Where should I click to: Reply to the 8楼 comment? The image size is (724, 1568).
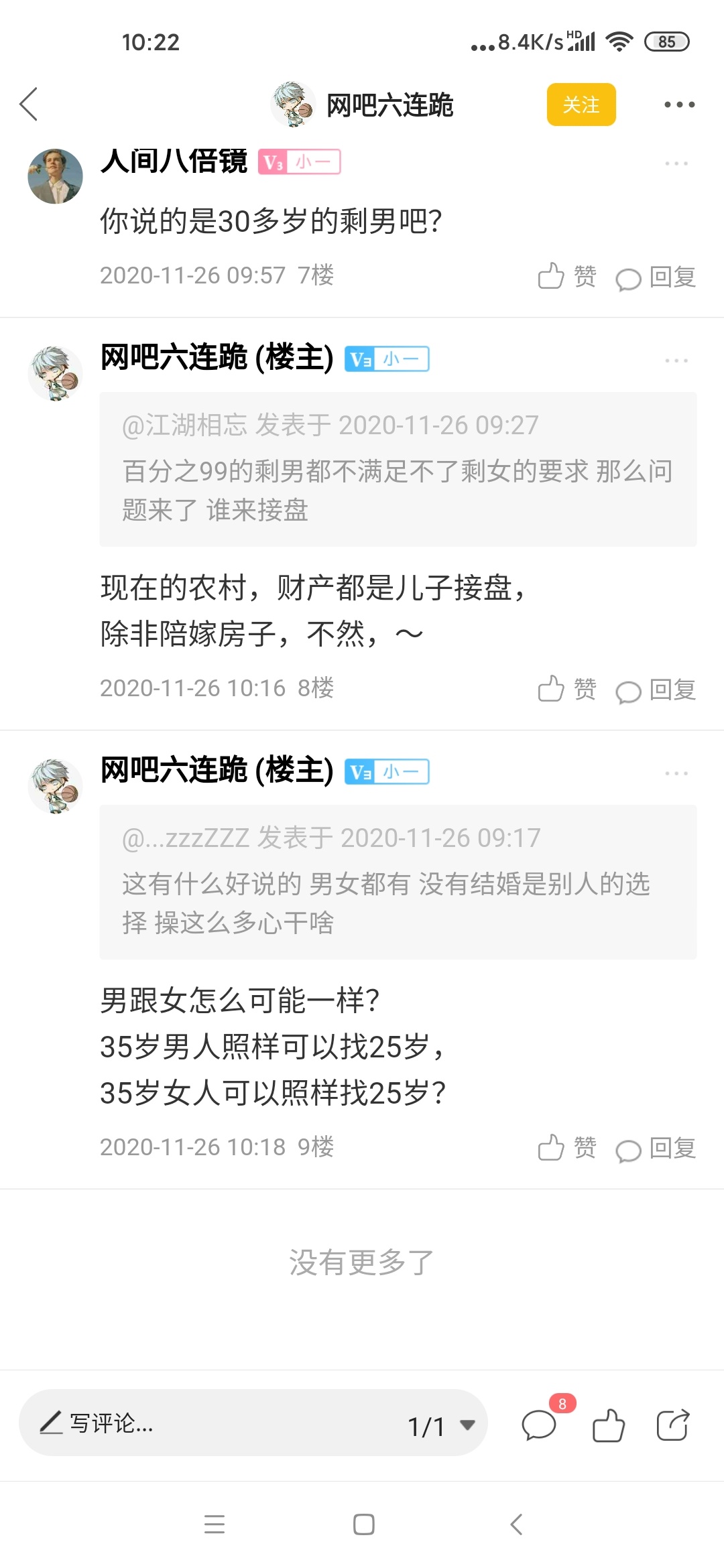(x=656, y=690)
